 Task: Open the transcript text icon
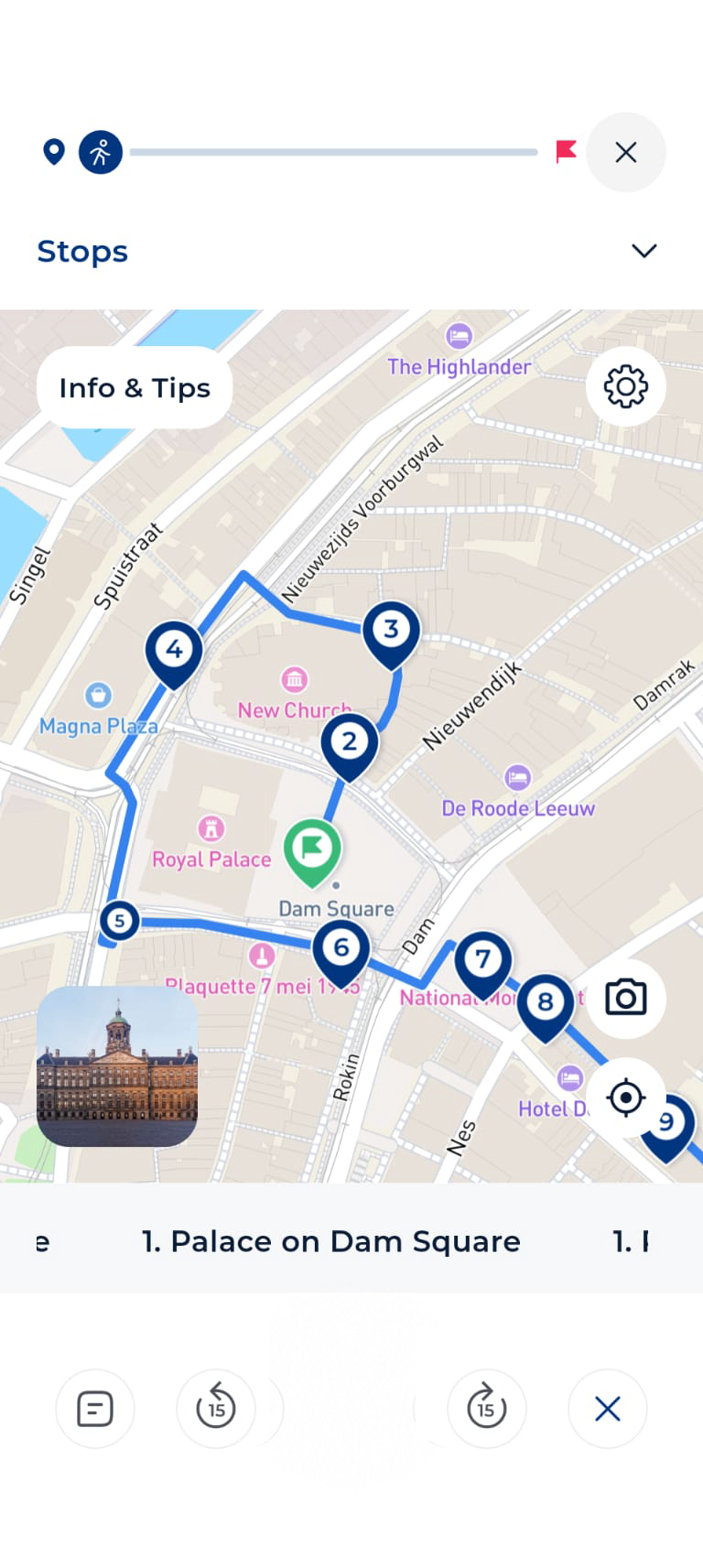point(95,1409)
